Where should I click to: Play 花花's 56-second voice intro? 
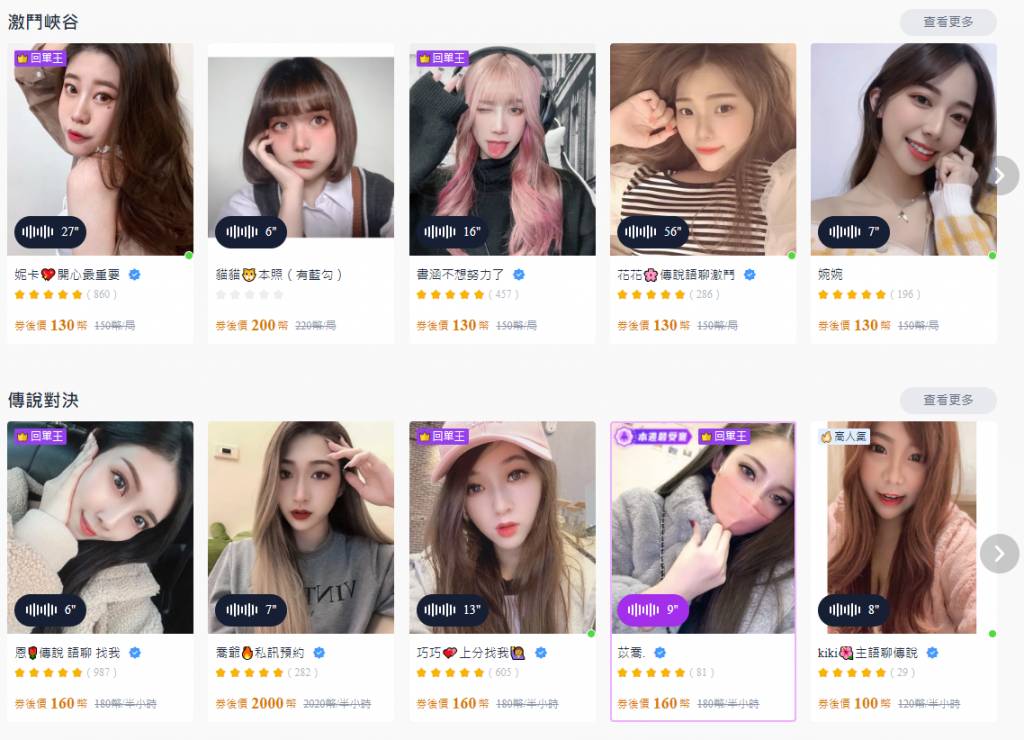click(653, 231)
